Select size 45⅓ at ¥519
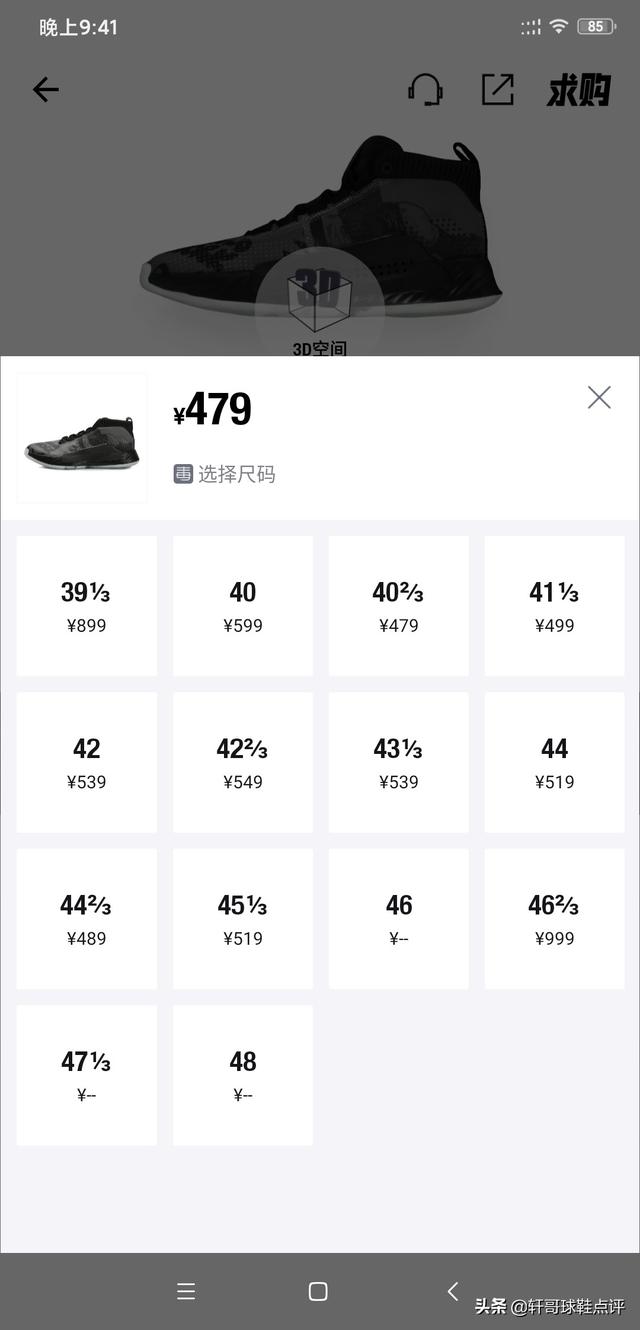This screenshot has width=640, height=1330. click(x=243, y=919)
